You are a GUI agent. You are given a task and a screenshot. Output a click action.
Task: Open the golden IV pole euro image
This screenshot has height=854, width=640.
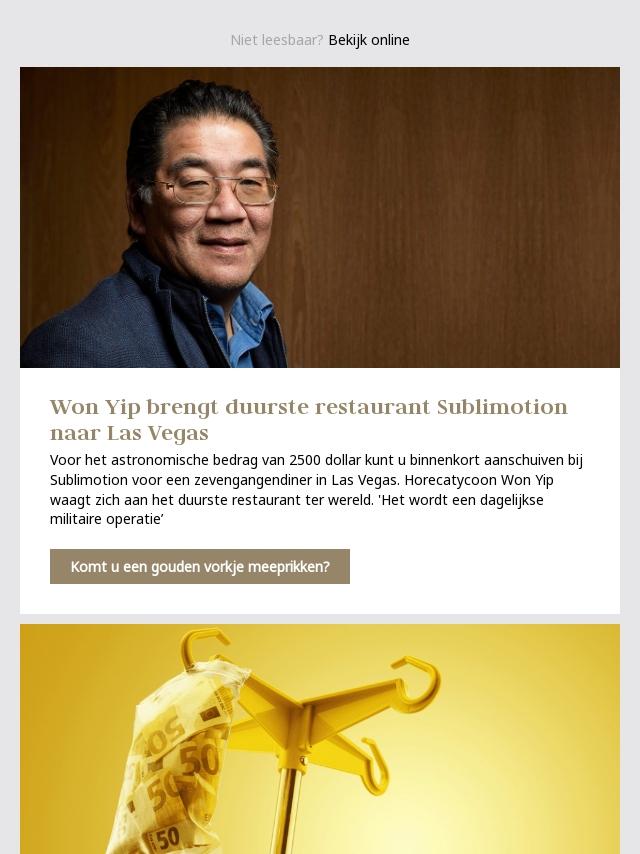pos(320,739)
